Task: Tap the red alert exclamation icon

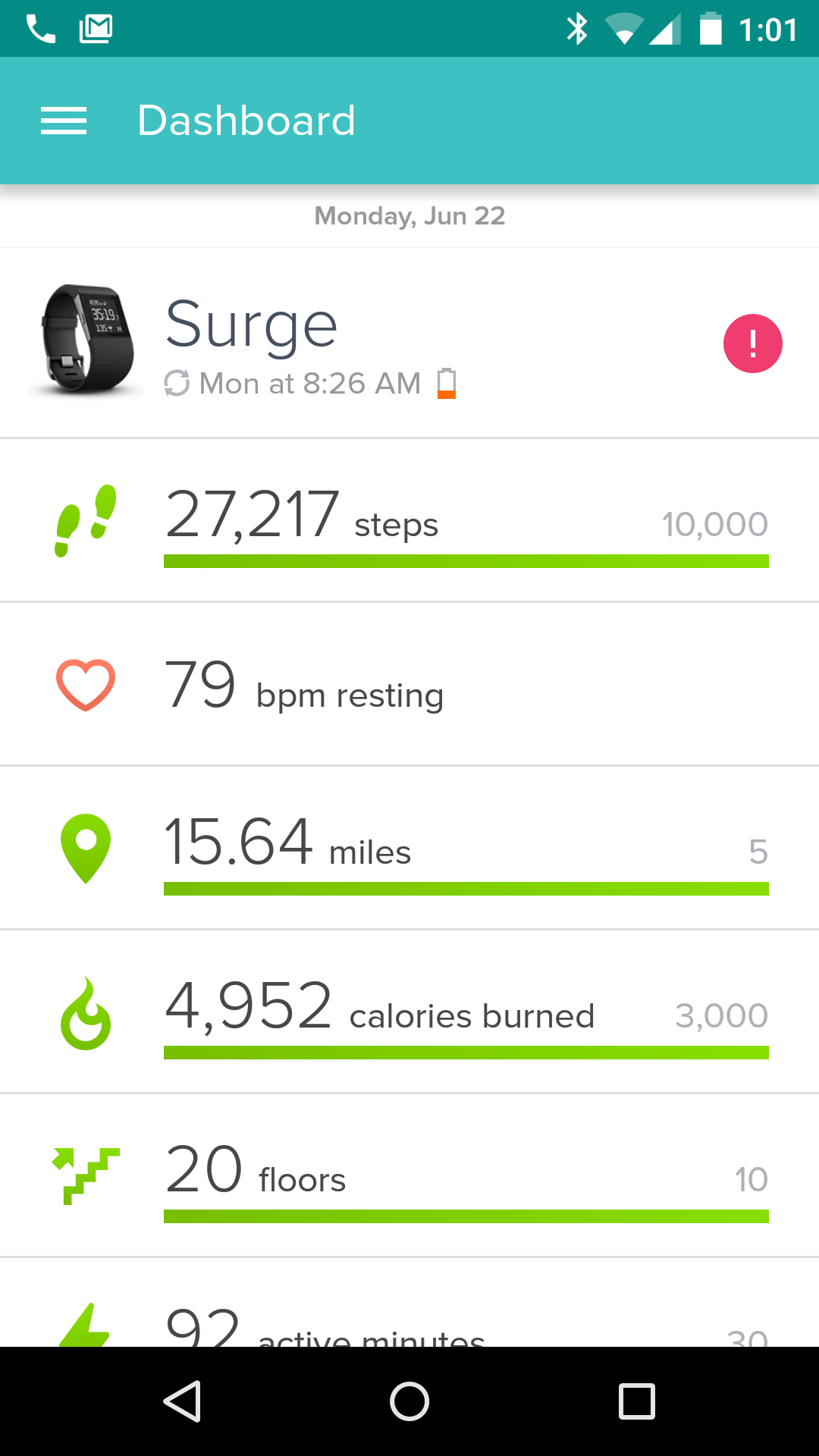Action: [752, 344]
